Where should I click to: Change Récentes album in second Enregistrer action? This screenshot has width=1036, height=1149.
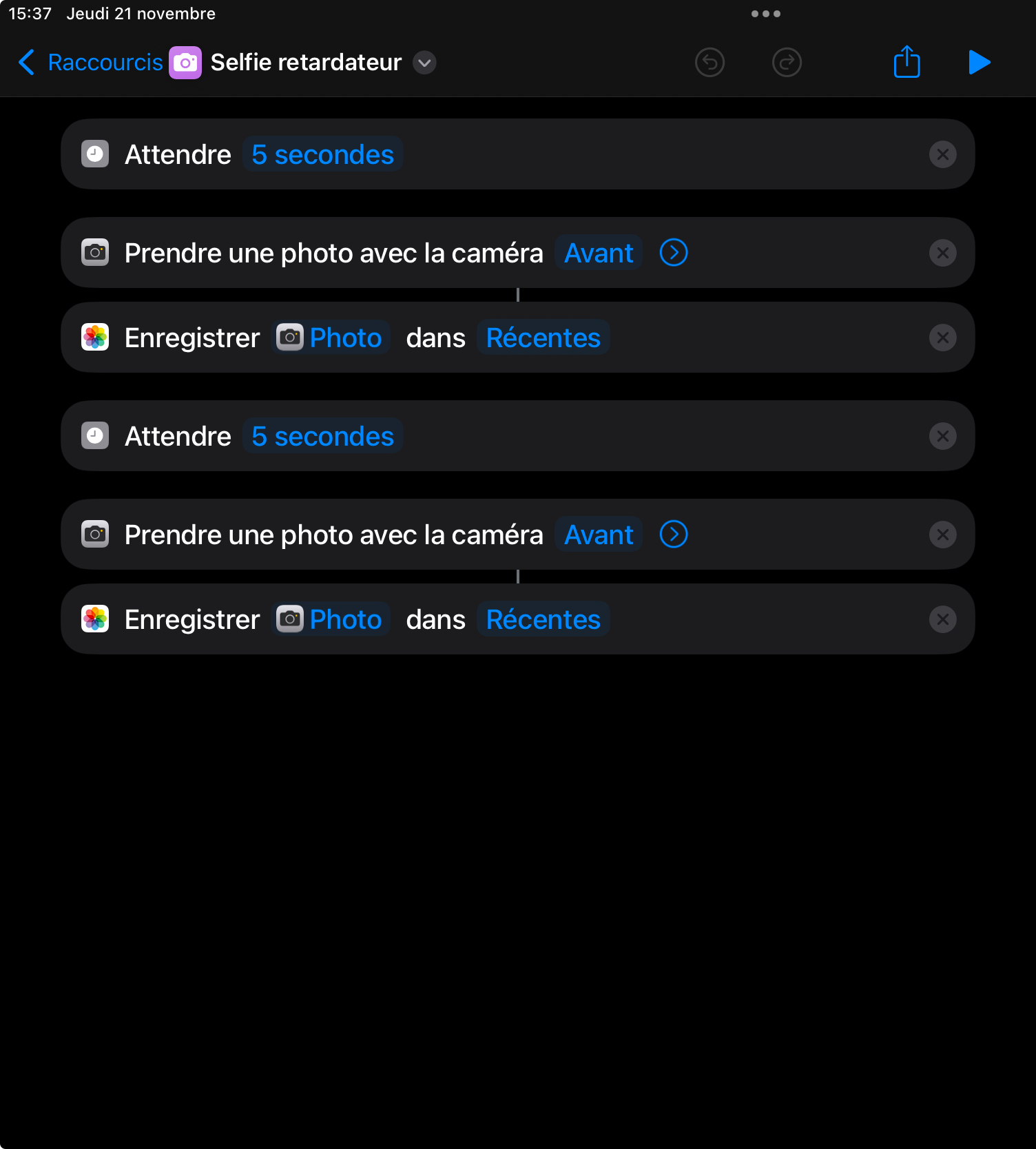tap(543, 620)
